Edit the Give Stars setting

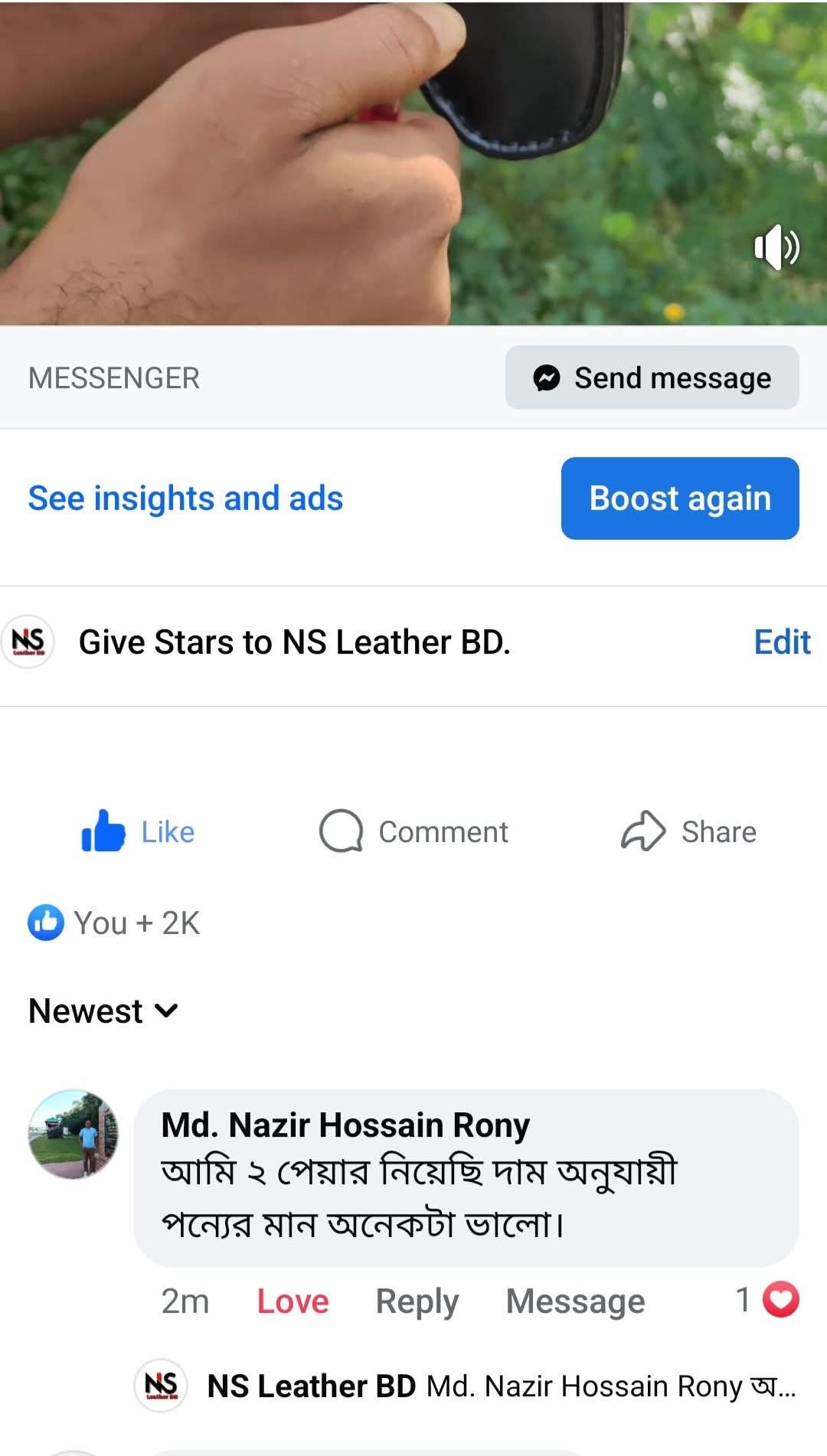(x=781, y=642)
